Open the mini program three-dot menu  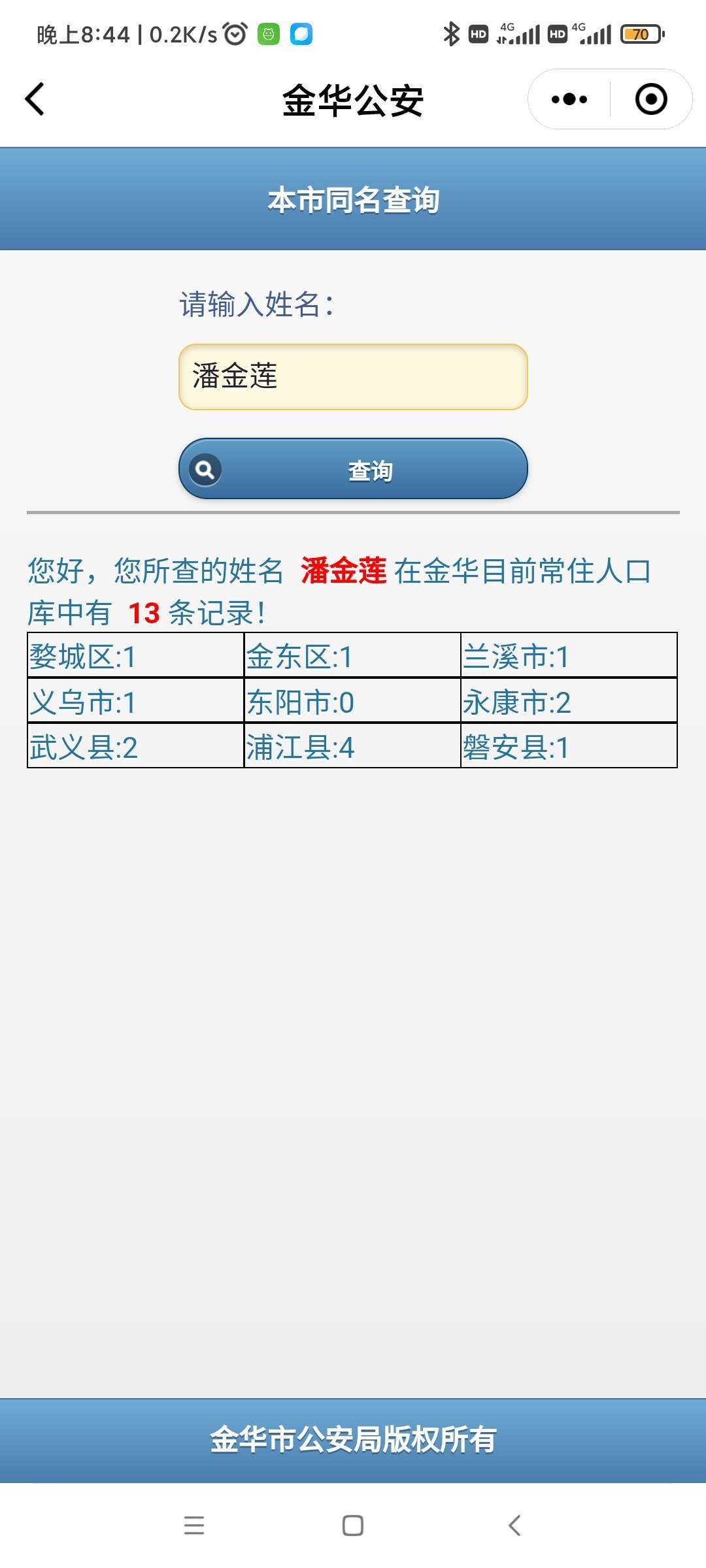[569, 99]
